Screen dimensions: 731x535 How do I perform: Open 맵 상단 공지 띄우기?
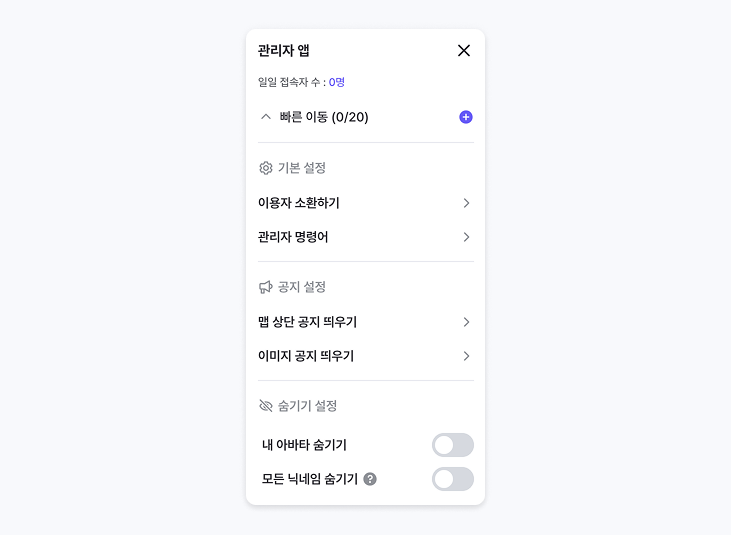click(x=365, y=322)
